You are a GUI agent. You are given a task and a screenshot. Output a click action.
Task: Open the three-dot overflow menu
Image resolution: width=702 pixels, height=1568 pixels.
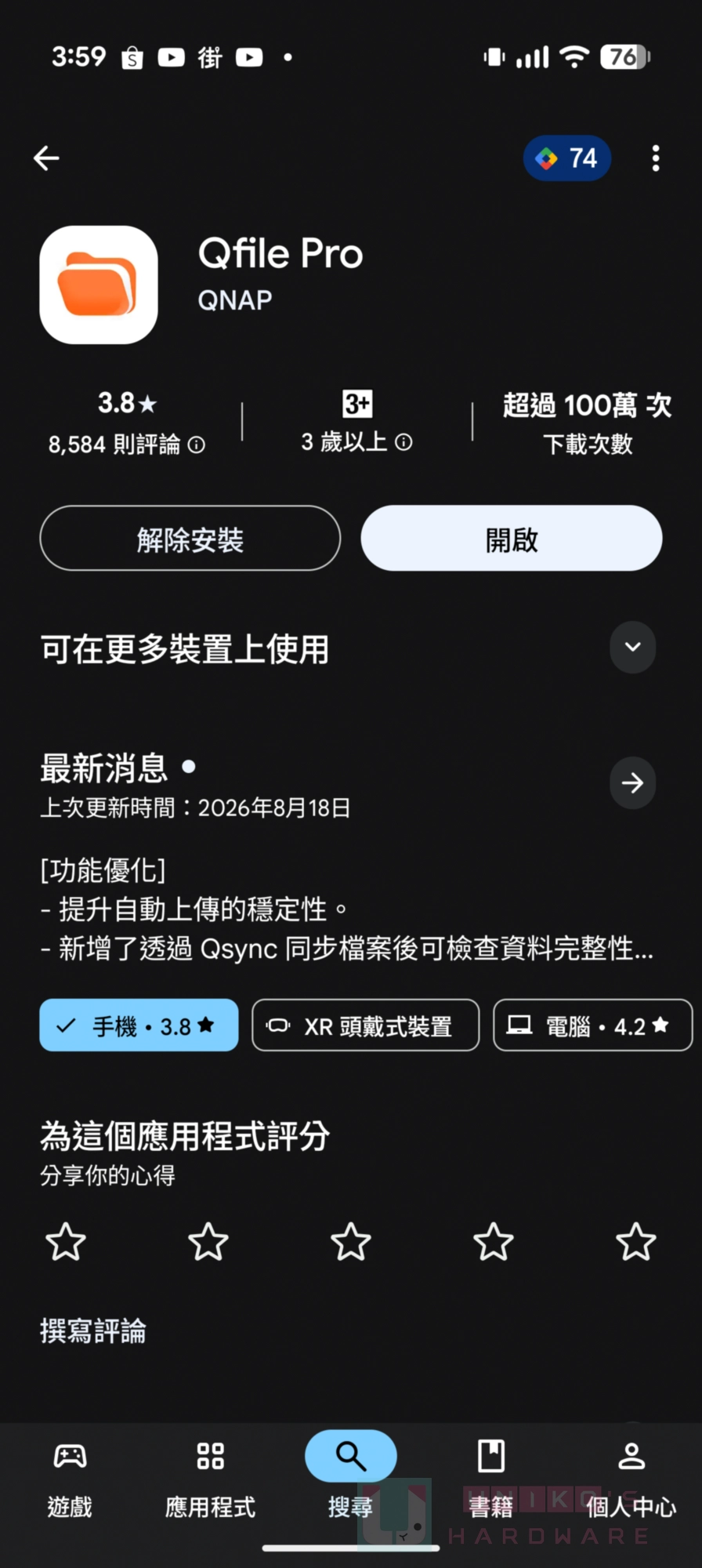tap(656, 158)
